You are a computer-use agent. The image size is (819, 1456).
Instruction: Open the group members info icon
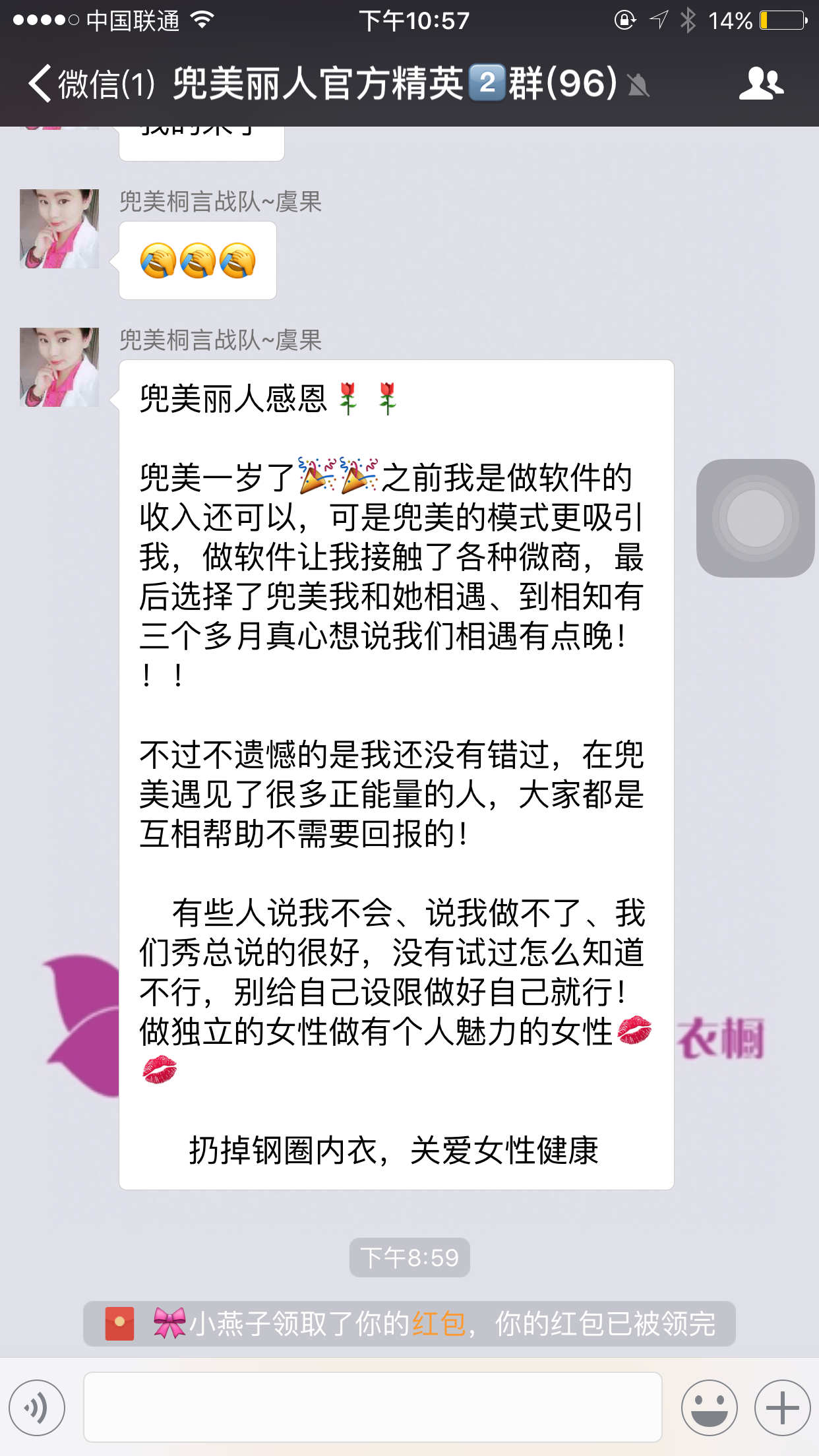pos(761,84)
